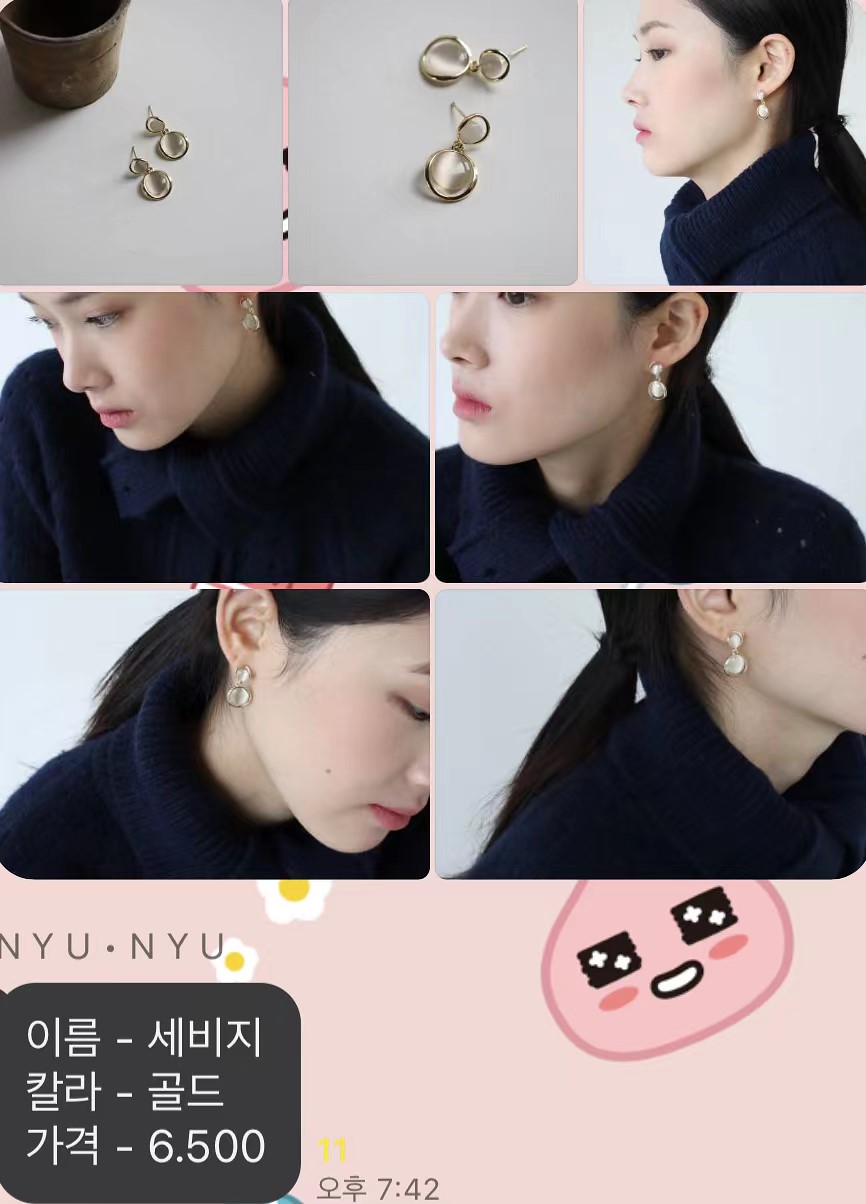Open the photo of the neck and ear seen from behind
Viewport: 866px width, 1204px height.
pyautogui.click(x=650, y=733)
